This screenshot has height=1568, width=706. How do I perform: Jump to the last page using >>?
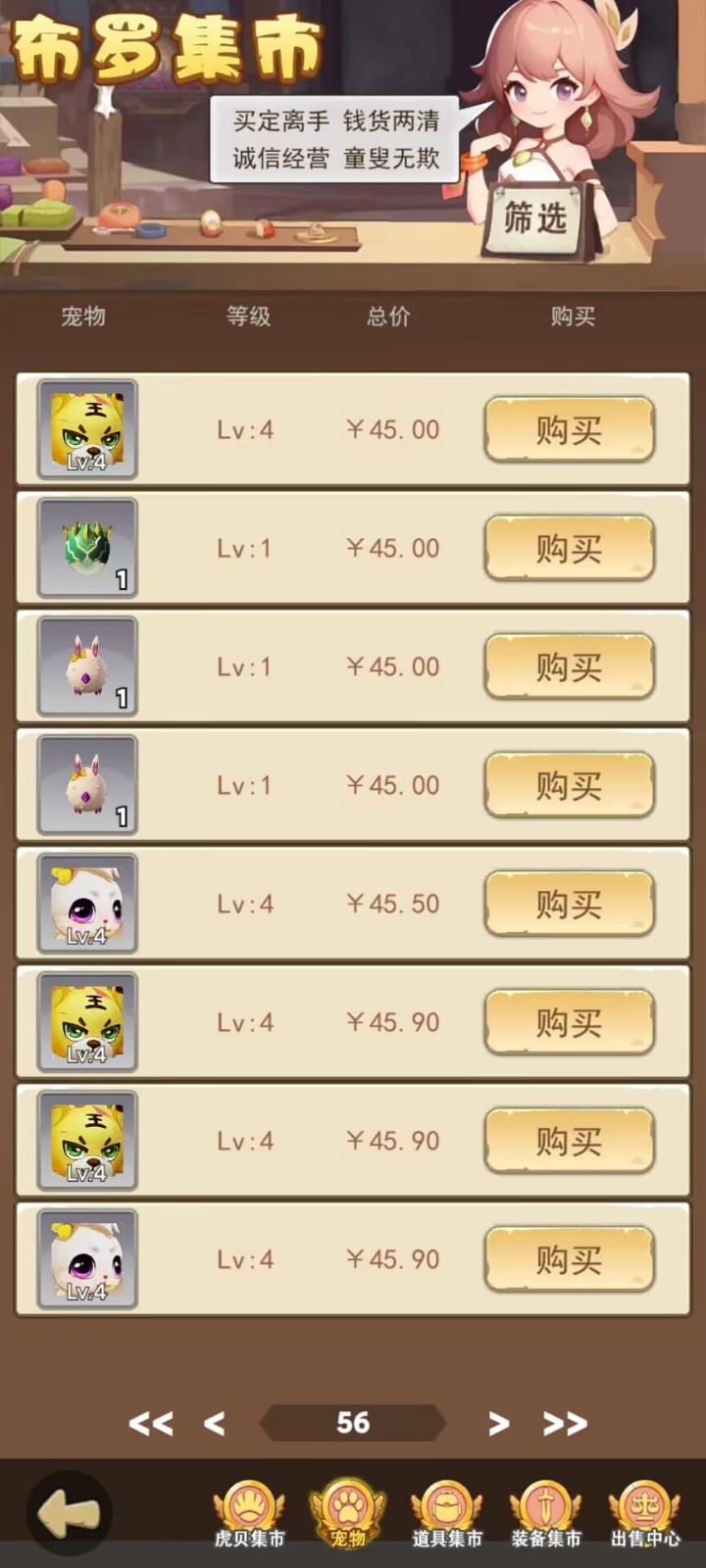click(x=562, y=1423)
